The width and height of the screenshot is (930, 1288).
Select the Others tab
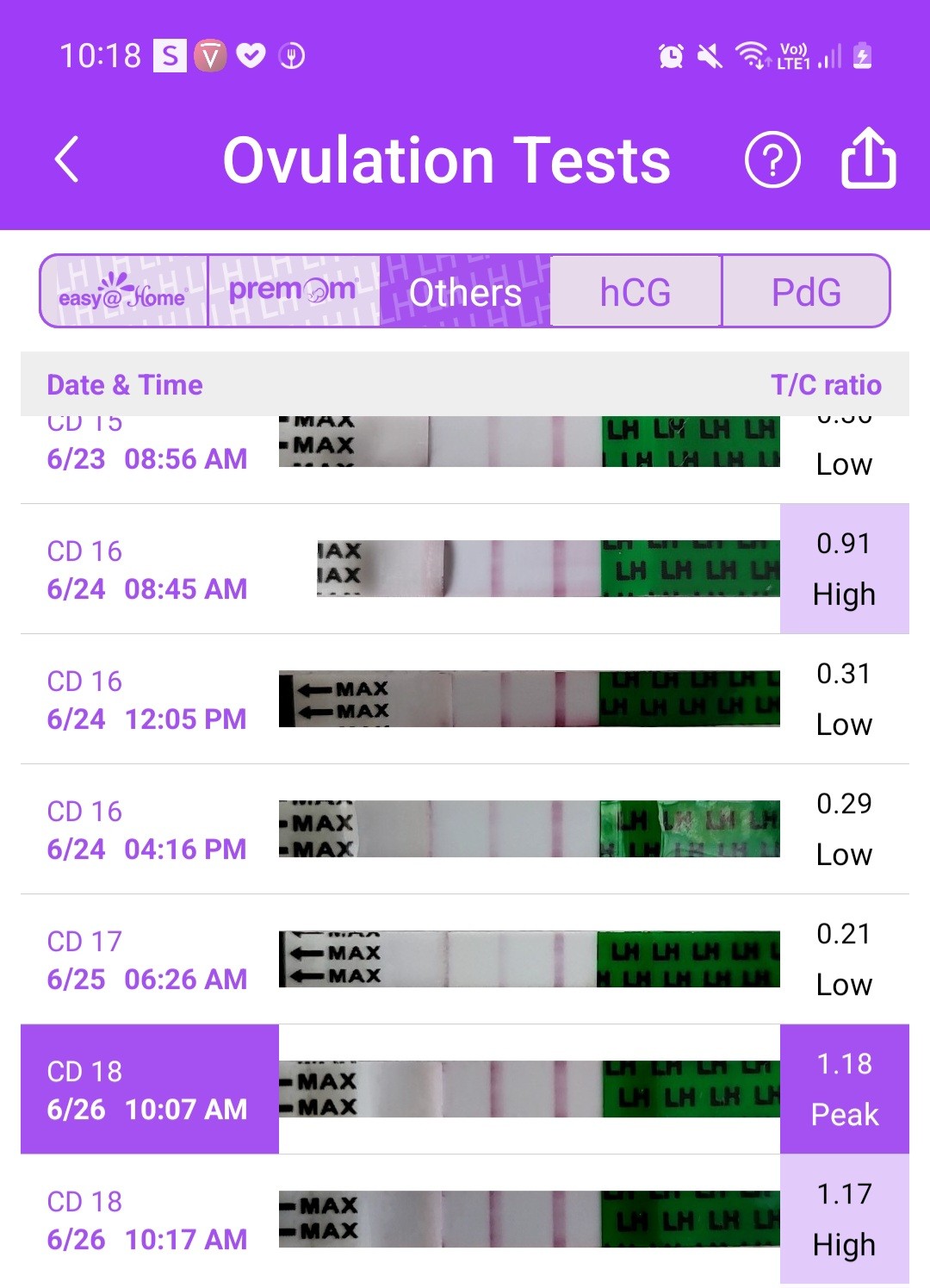[465, 292]
